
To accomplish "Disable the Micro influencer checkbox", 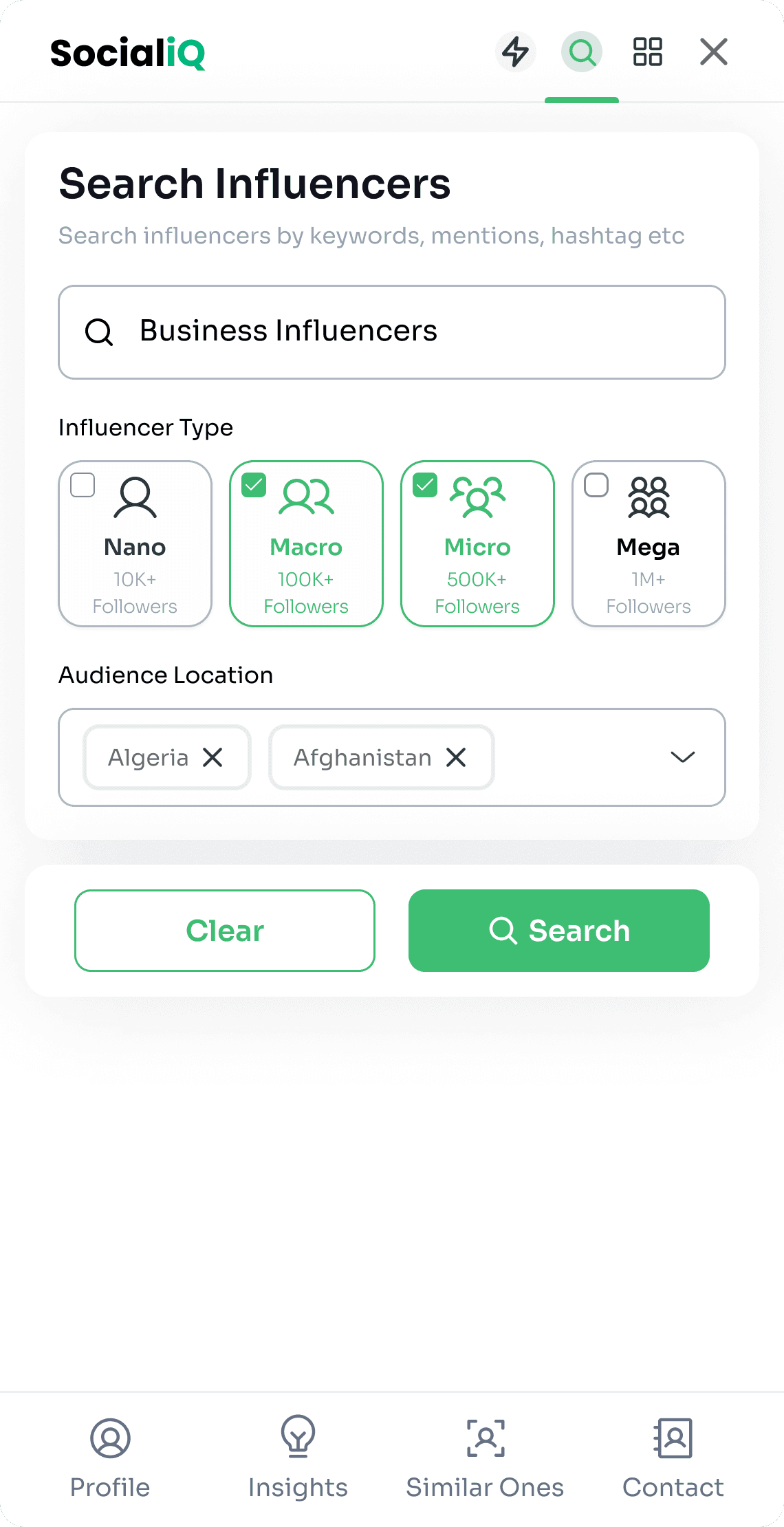I will (x=424, y=486).
